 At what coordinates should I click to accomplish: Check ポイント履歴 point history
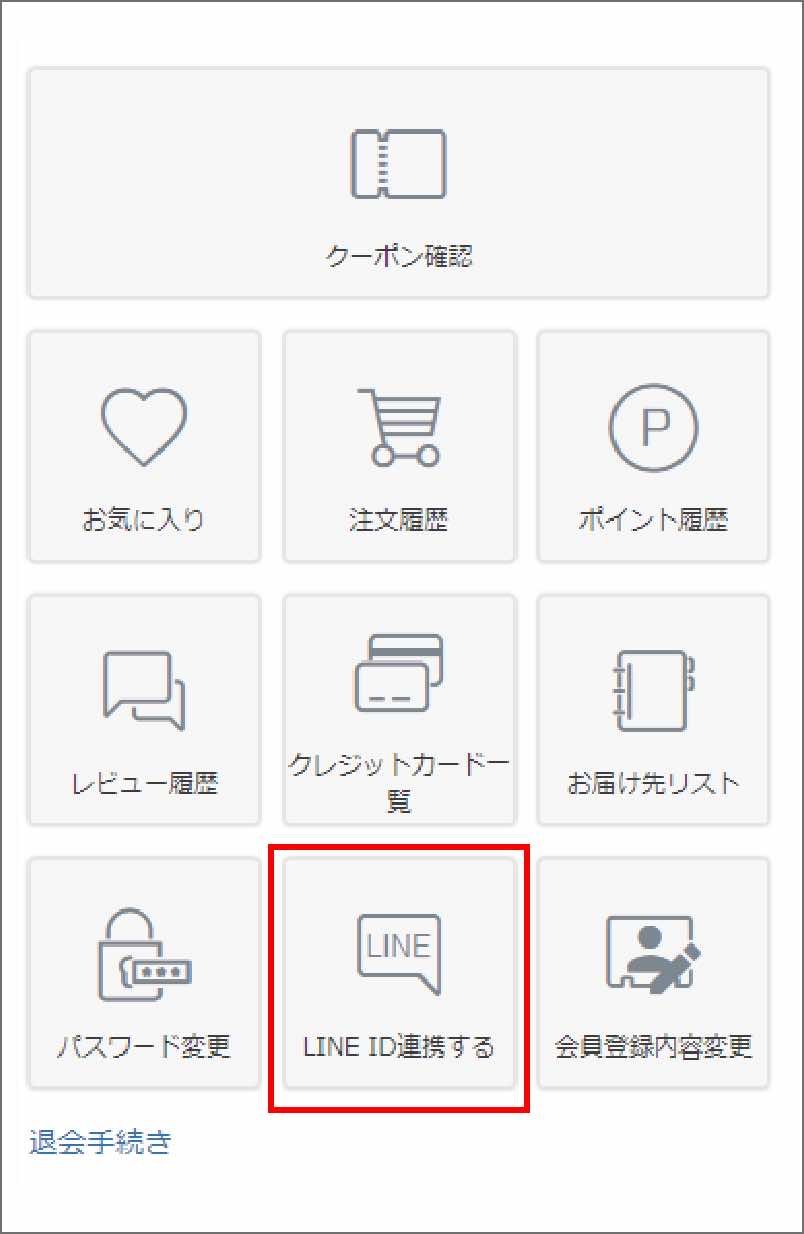click(x=653, y=446)
